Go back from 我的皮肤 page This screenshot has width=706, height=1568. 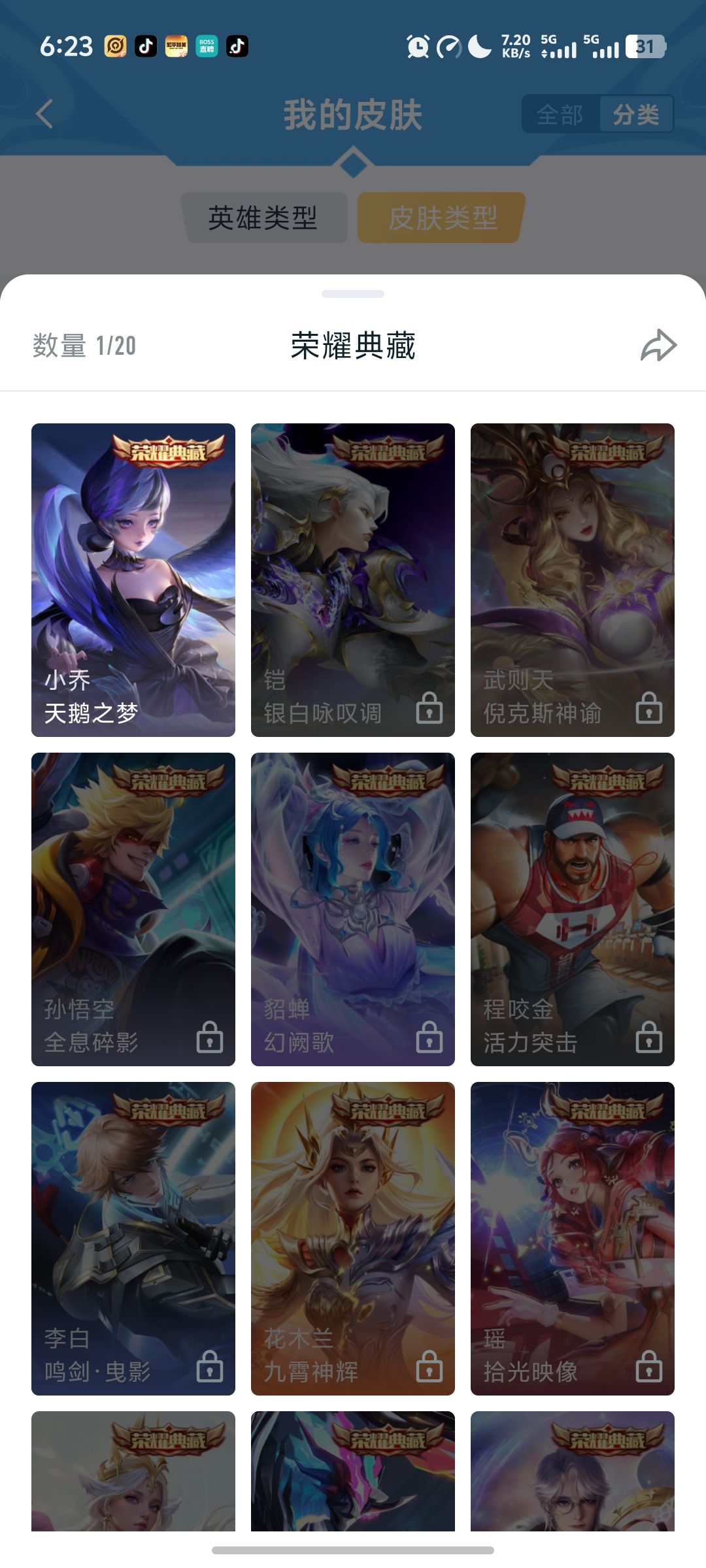tap(44, 114)
